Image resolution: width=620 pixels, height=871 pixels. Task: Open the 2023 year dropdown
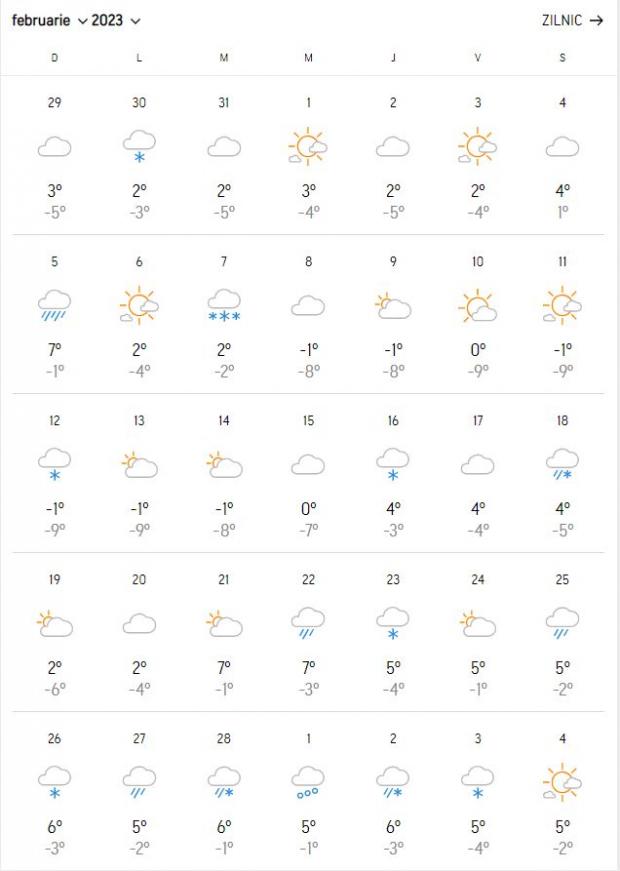coord(116,21)
